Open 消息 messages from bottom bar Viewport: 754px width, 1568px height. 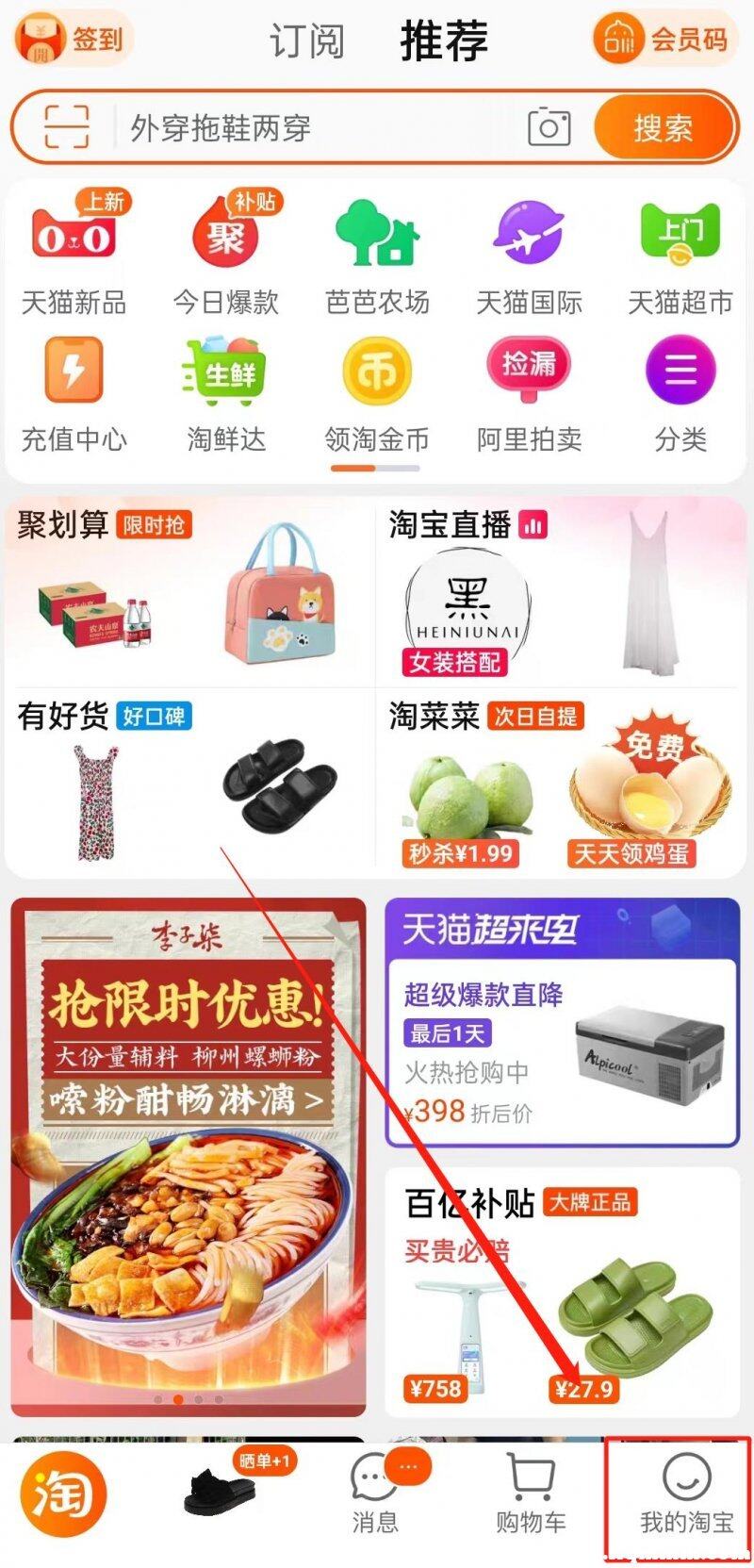click(376, 1499)
